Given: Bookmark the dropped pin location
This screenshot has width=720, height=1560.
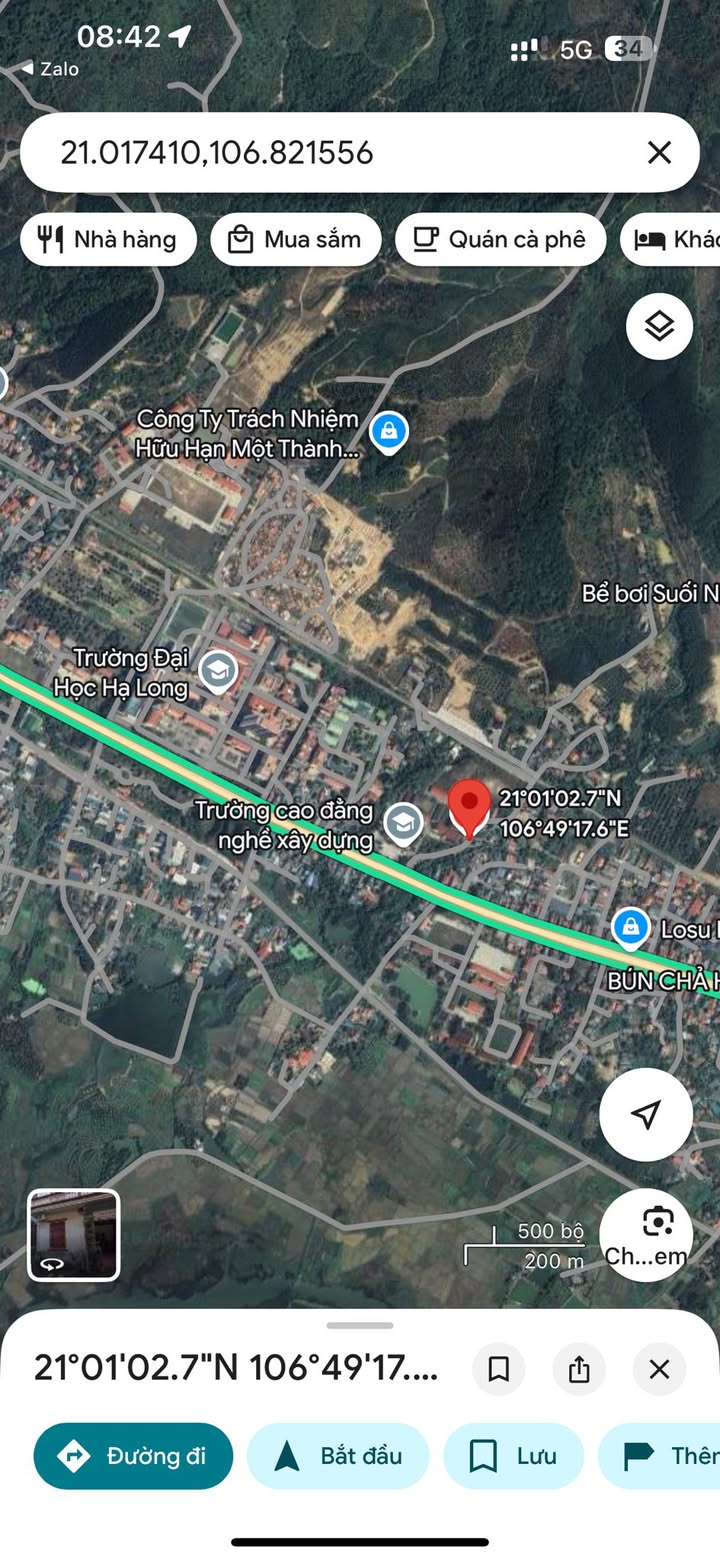Looking at the screenshot, I should point(499,1369).
